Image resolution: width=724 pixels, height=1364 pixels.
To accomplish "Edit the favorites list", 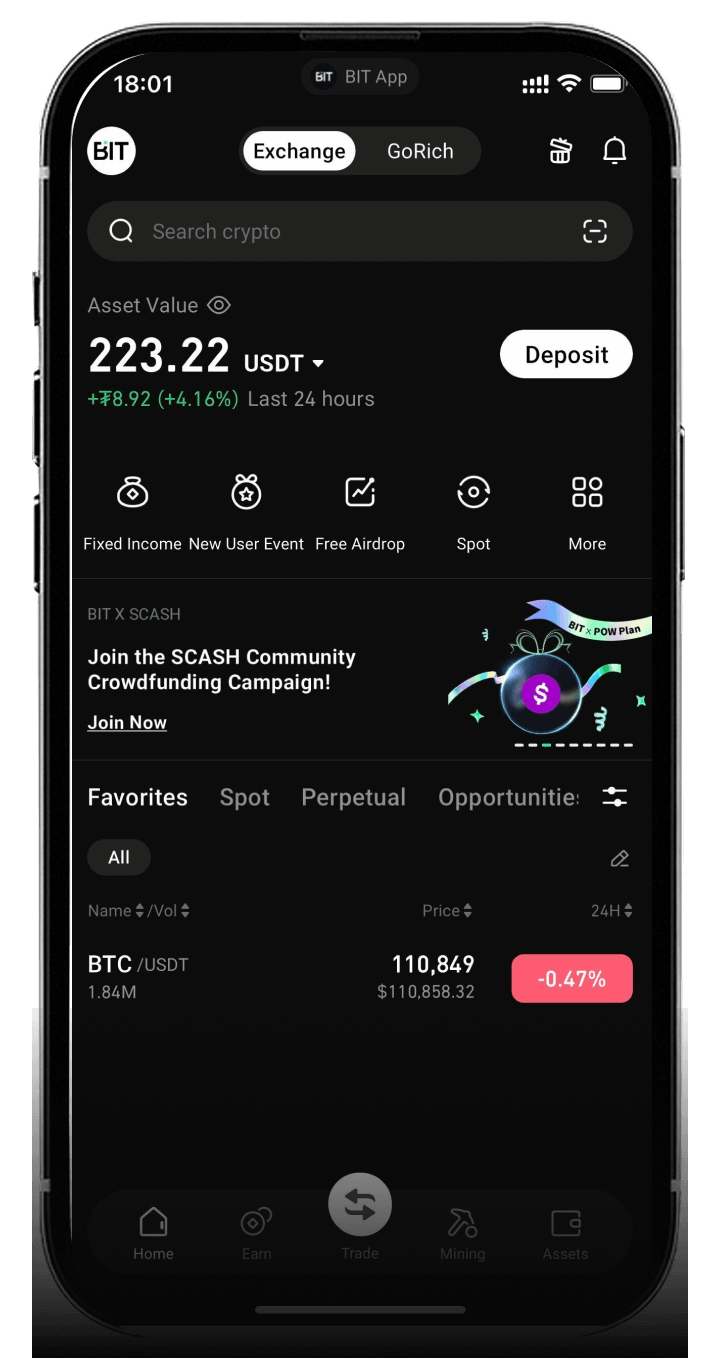I will pos(619,858).
